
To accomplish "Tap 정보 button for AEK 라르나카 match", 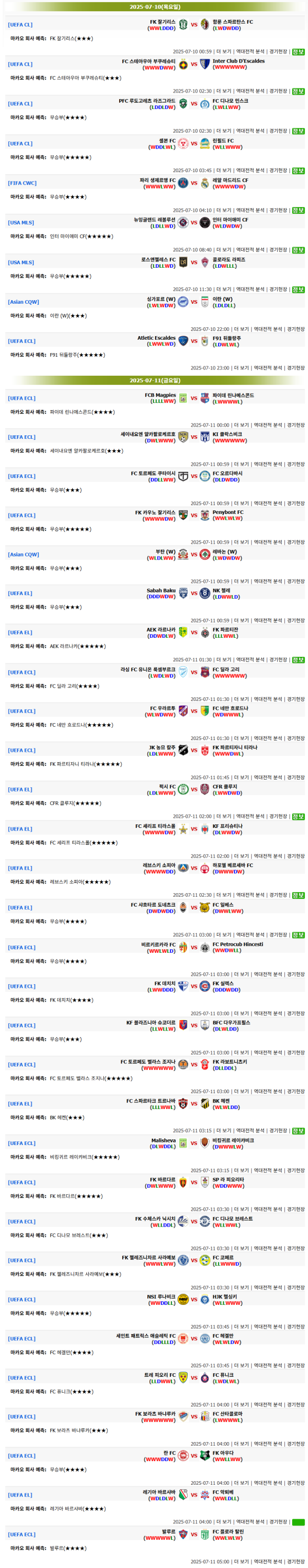I will pos(298,659).
